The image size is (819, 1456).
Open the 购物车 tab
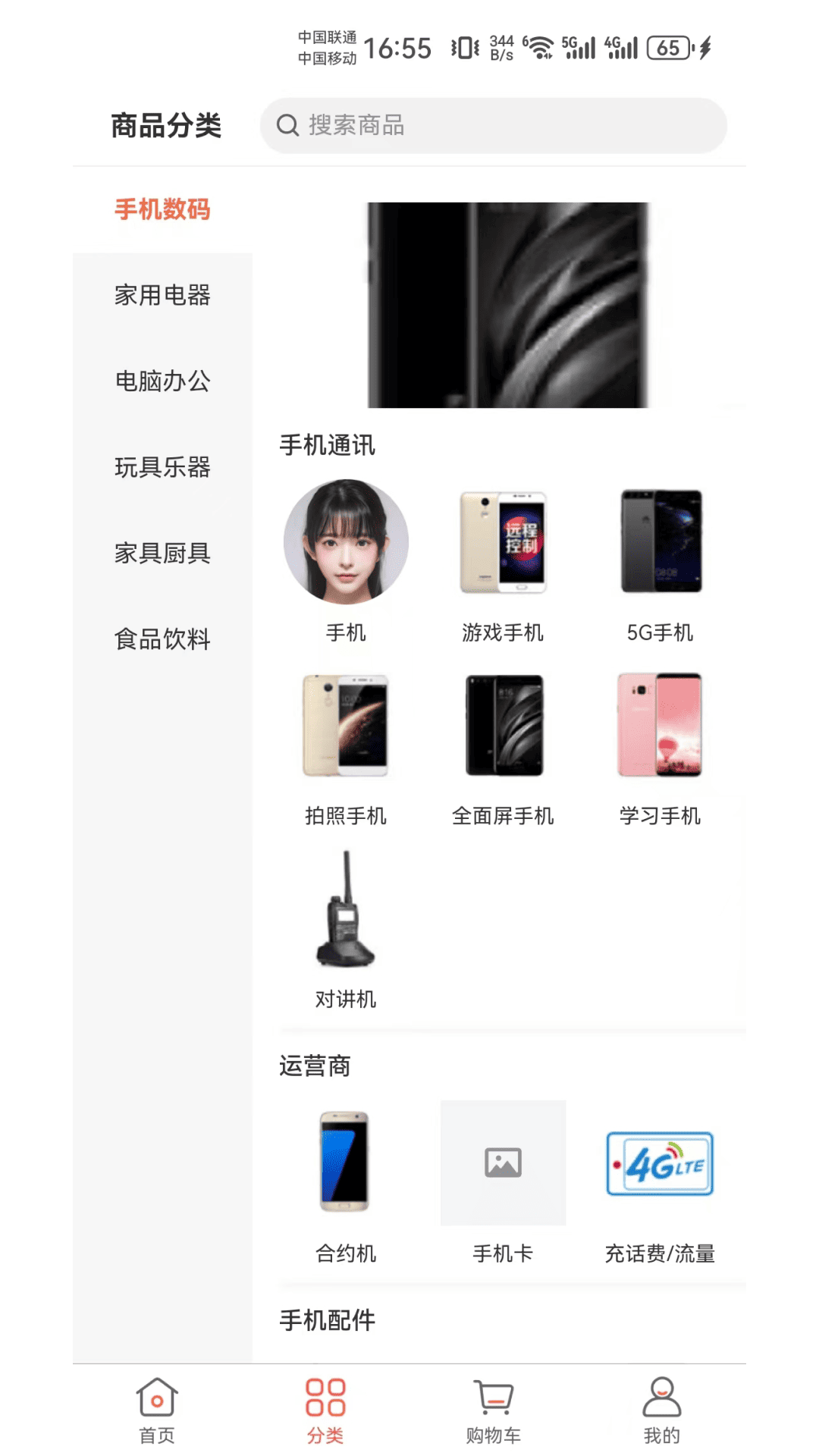click(x=494, y=1410)
